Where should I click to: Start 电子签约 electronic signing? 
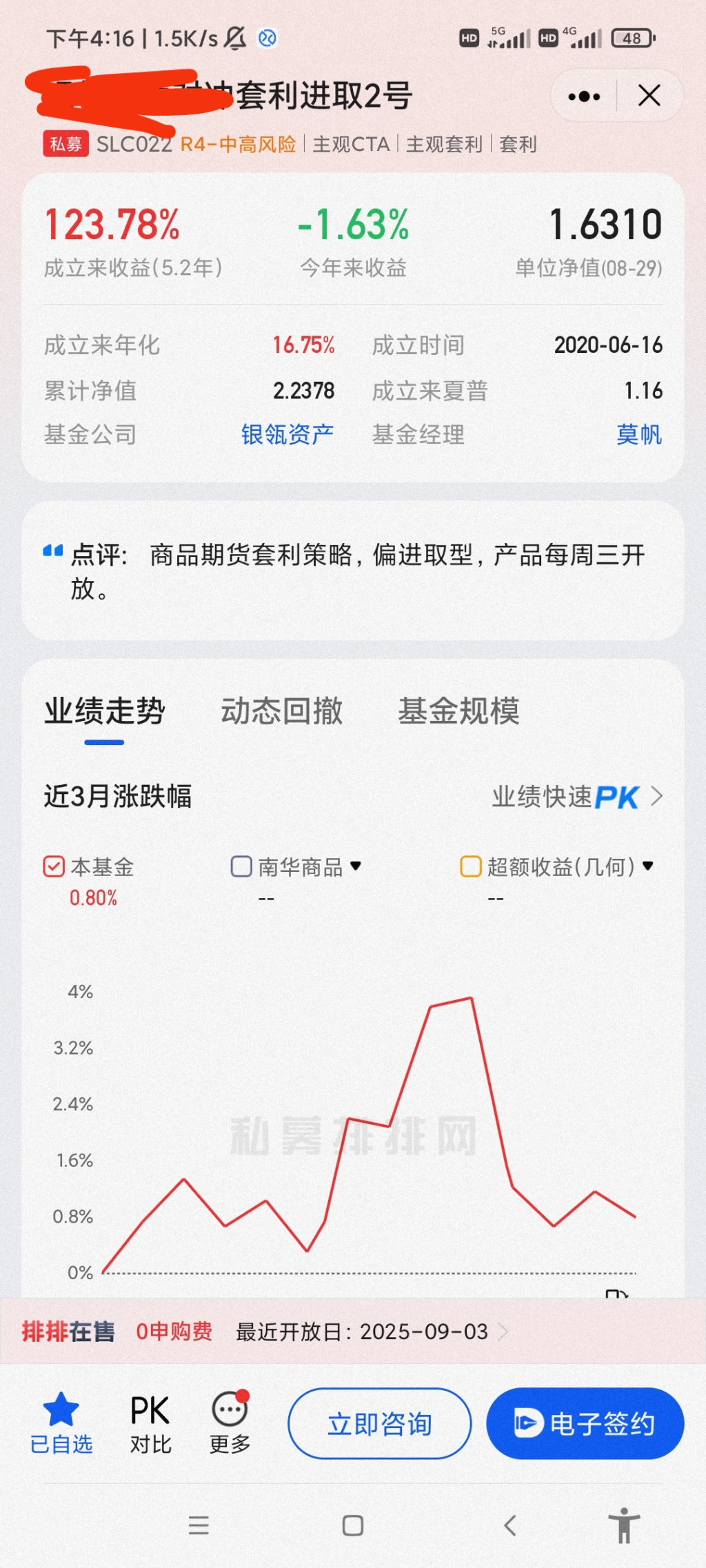585,1424
